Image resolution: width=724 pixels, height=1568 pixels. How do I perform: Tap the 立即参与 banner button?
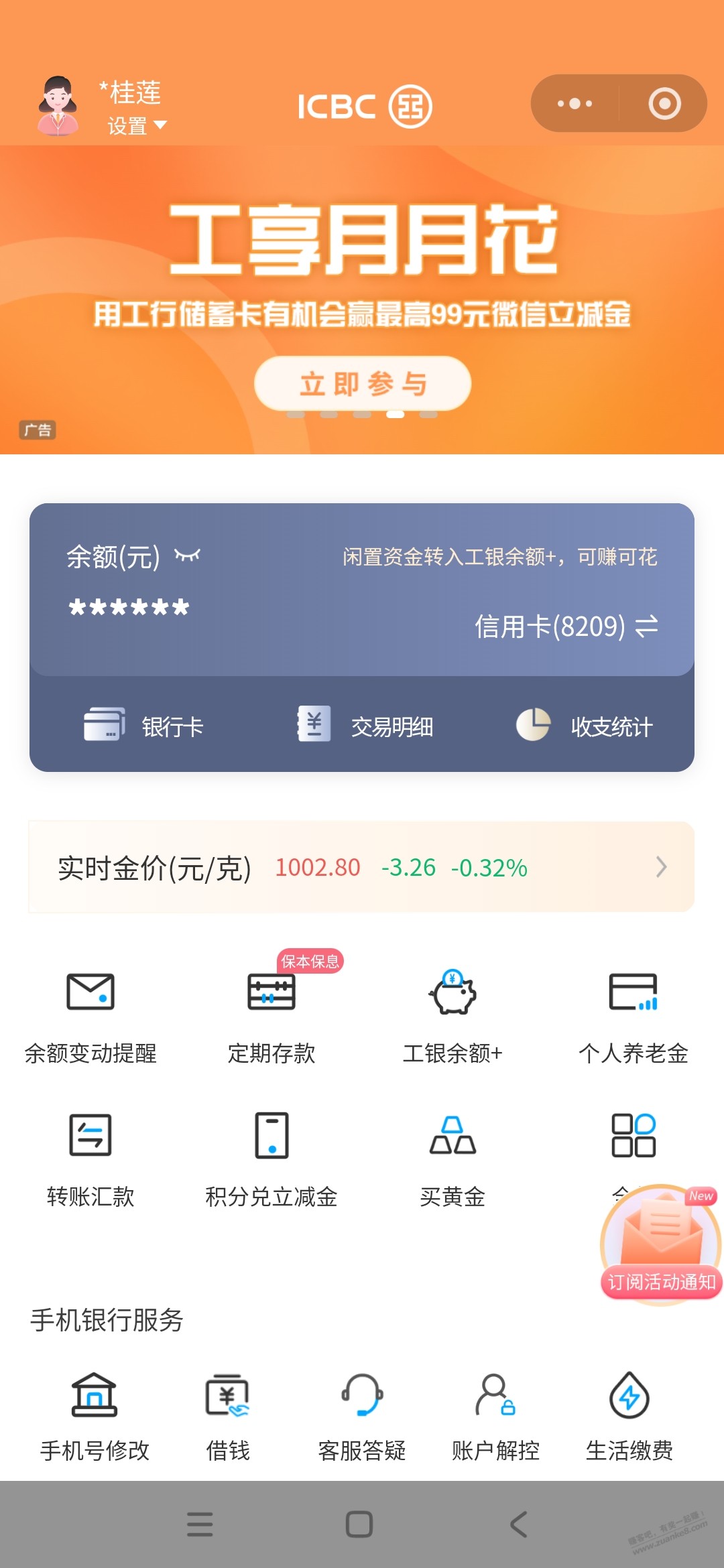tap(362, 383)
